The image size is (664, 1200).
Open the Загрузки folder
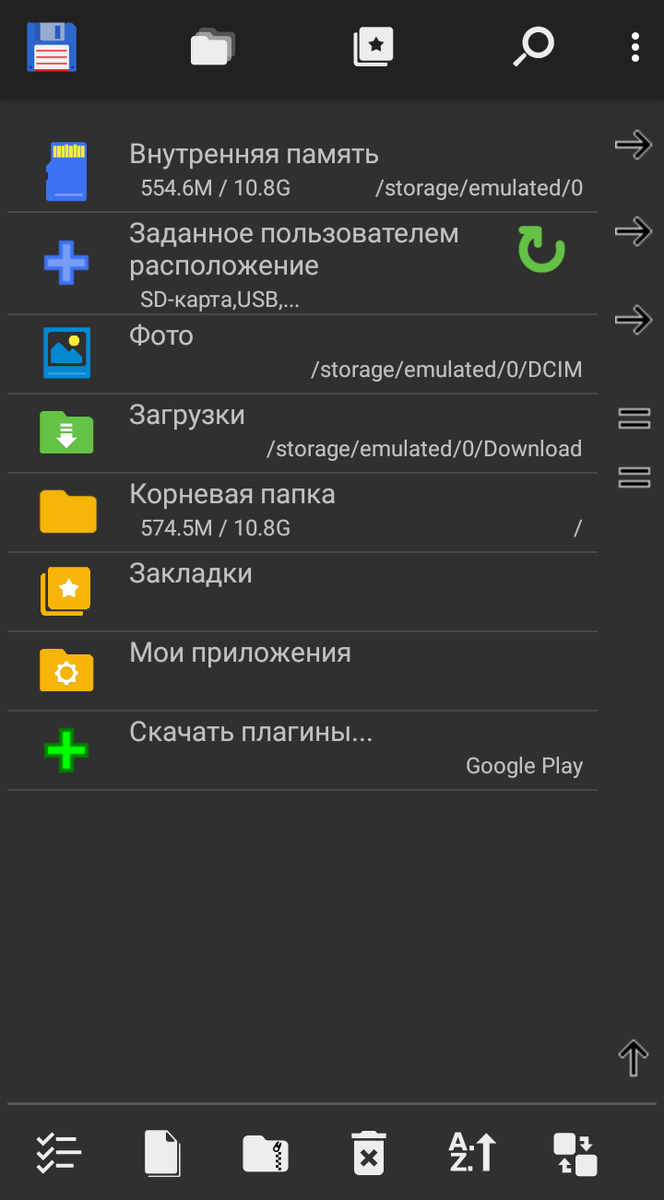point(302,433)
